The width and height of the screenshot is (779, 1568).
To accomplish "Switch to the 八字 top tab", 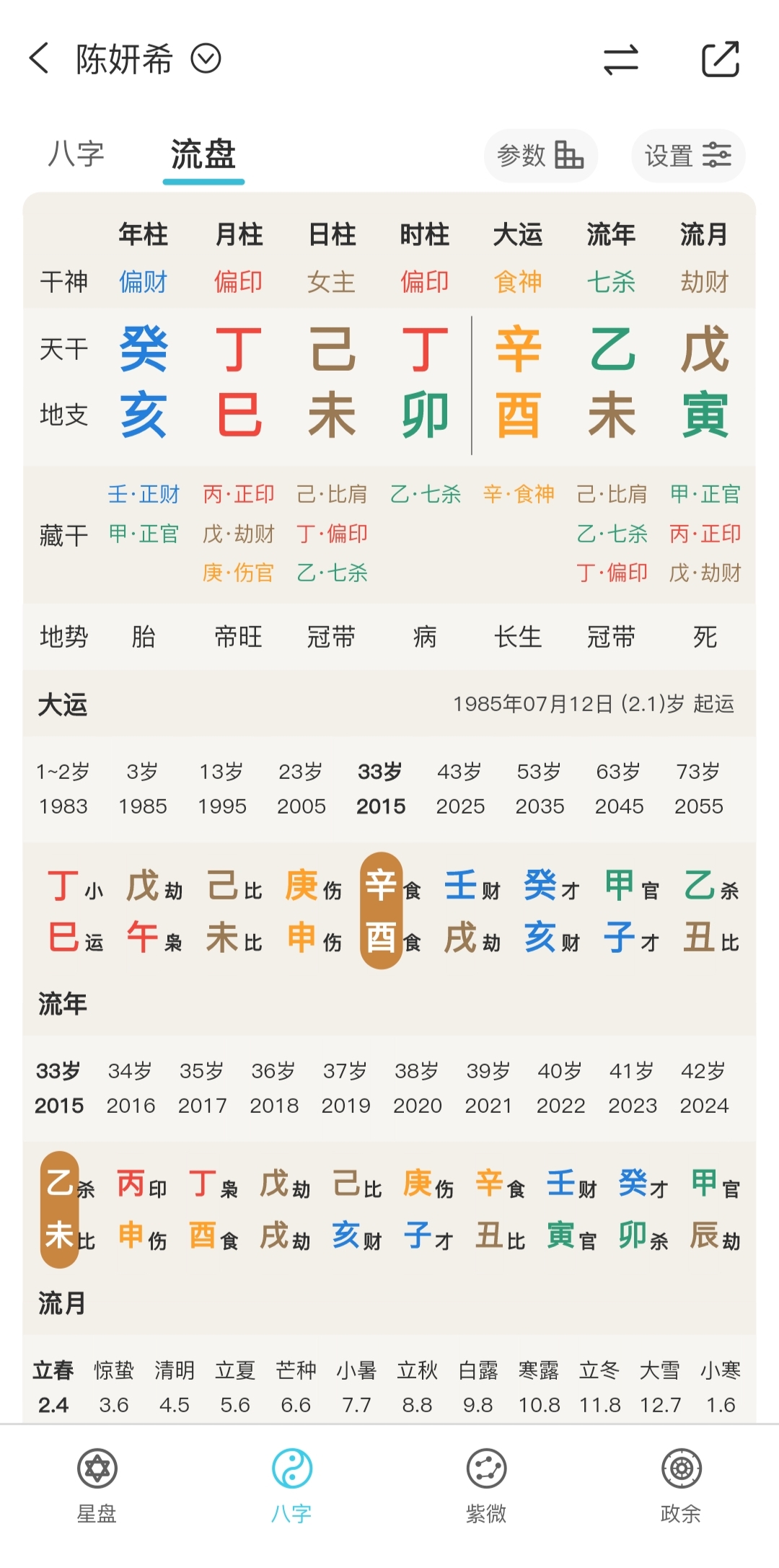I will [76, 154].
